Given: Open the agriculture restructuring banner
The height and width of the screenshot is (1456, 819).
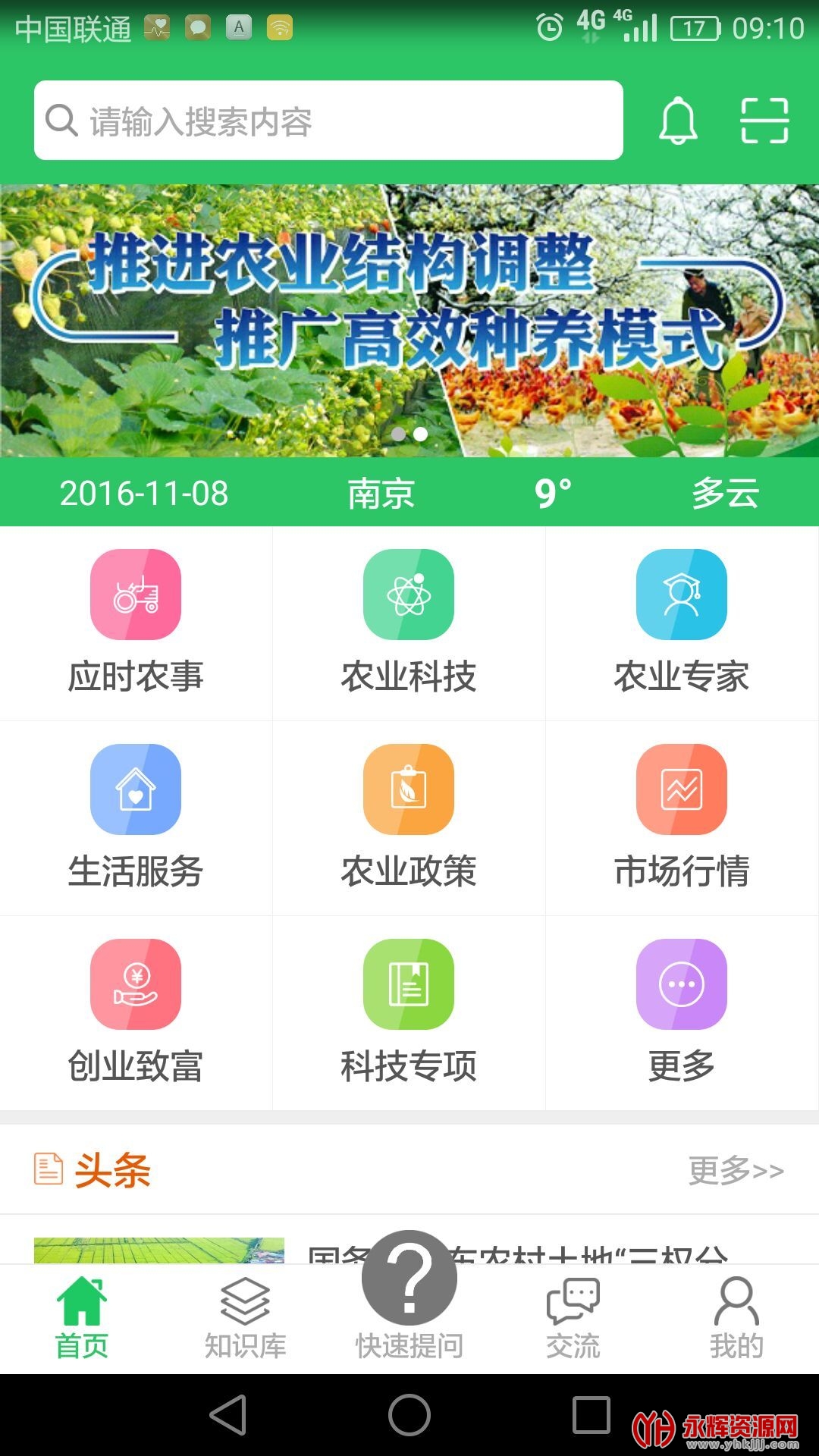Looking at the screenshot, I should coord(409,320).
